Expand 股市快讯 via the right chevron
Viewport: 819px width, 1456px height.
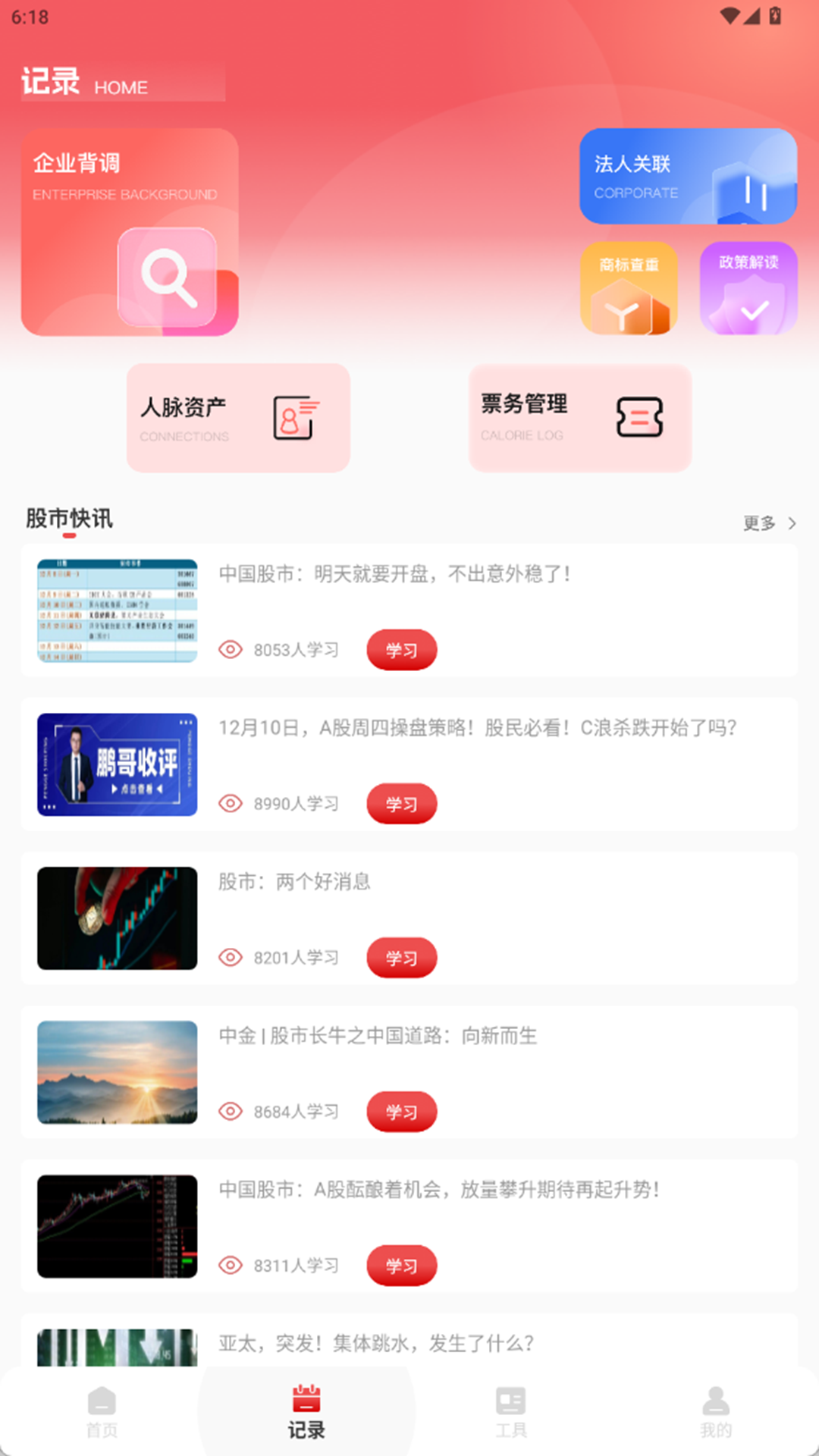pyautogui.click(x=792, y=523)
